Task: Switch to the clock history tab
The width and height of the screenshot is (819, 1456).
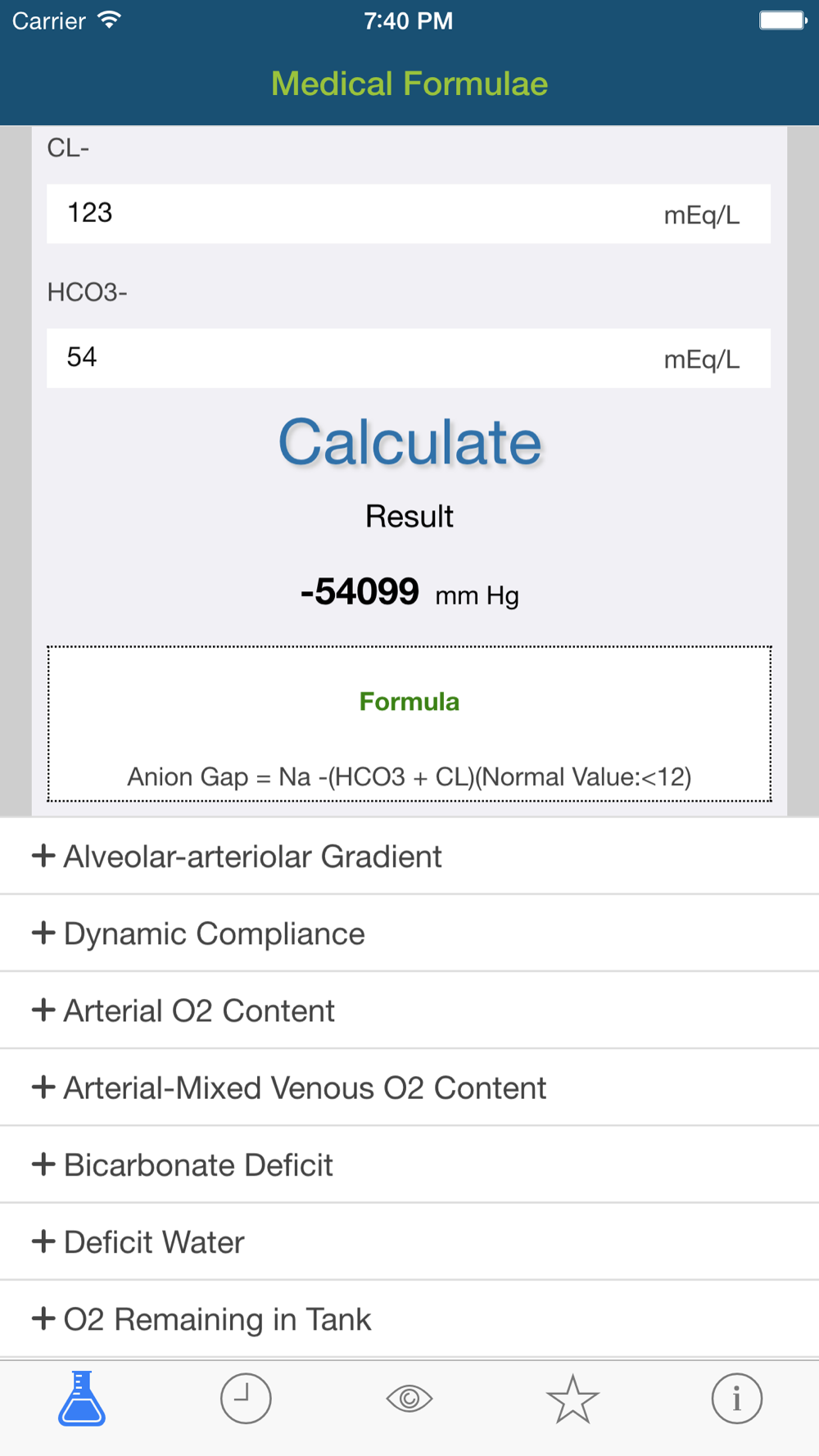Action: point(246,1399)
